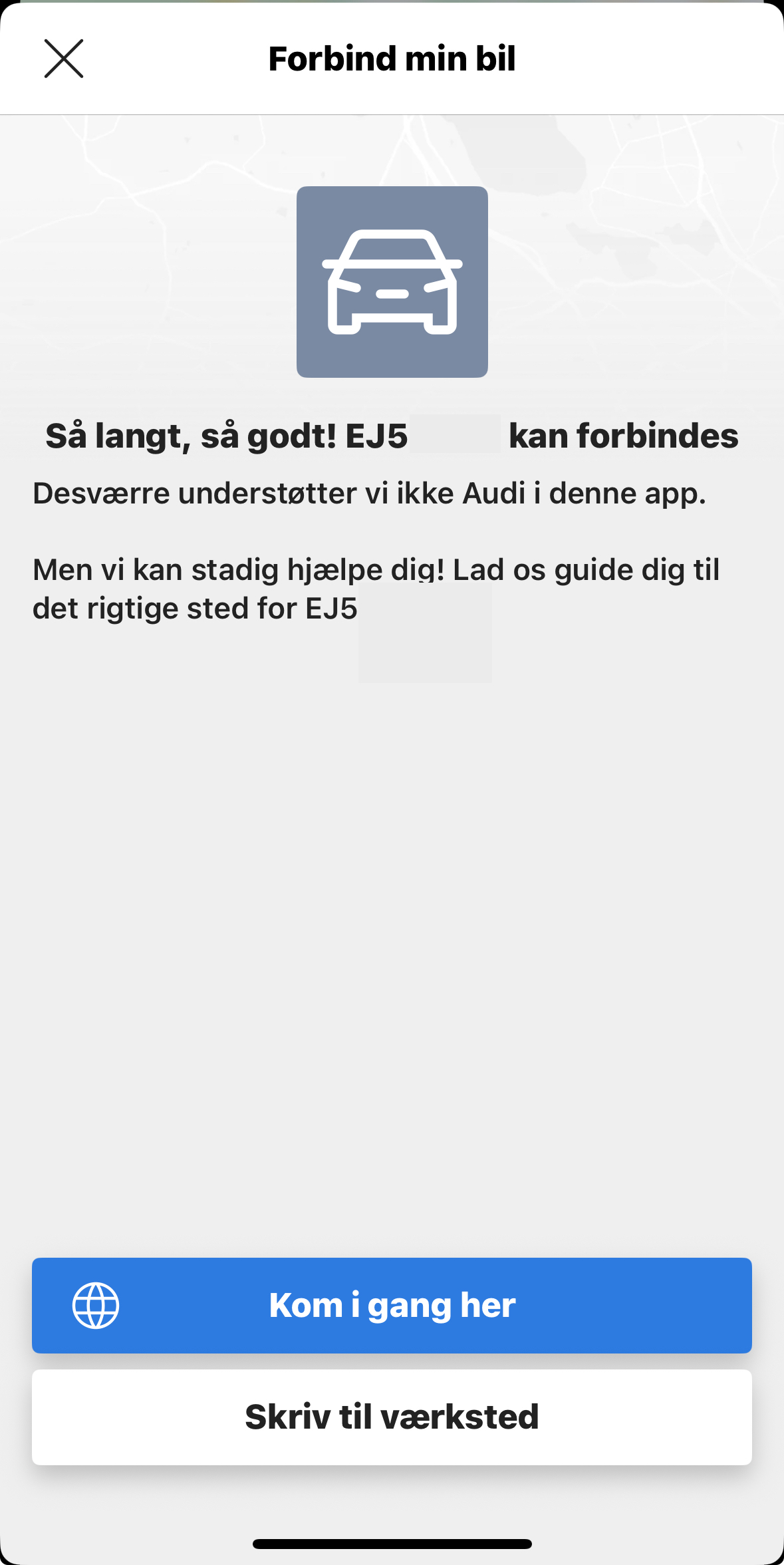Image resolution: width=784 pixels, height=1565 pixels.
Task: Click the Audi support explanation text
Action: [x=369, y=493]
